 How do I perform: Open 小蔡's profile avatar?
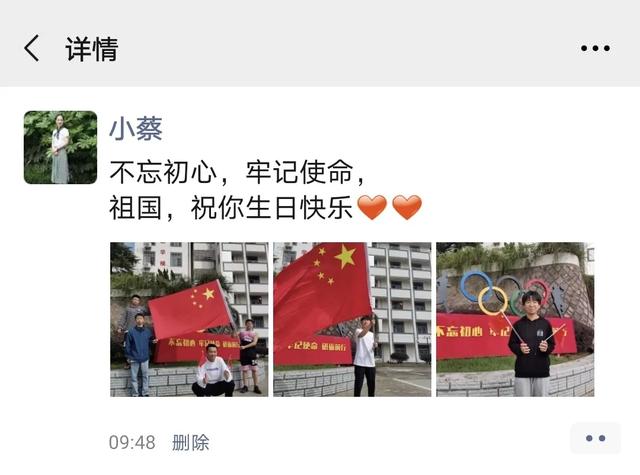point(60,147)
